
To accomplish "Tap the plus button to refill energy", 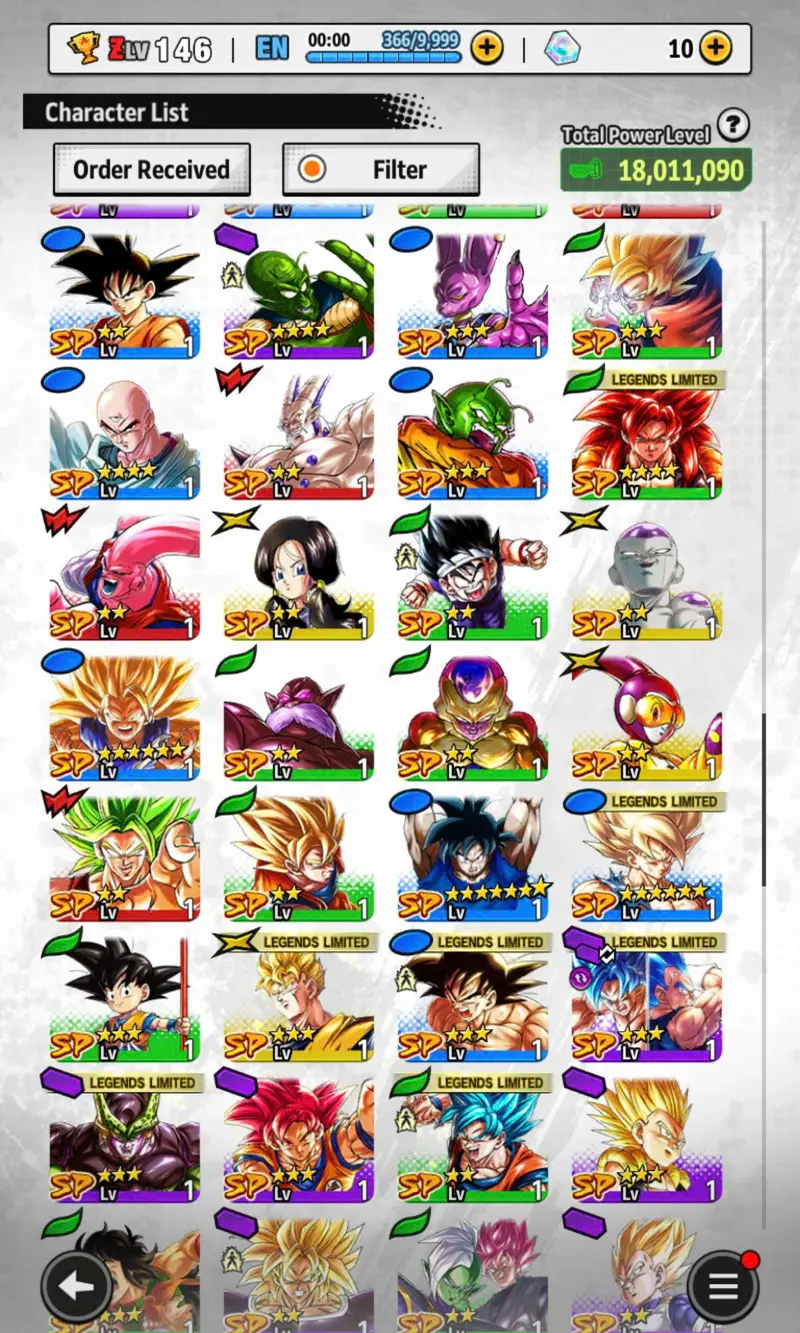I will (x=487, y=48).
